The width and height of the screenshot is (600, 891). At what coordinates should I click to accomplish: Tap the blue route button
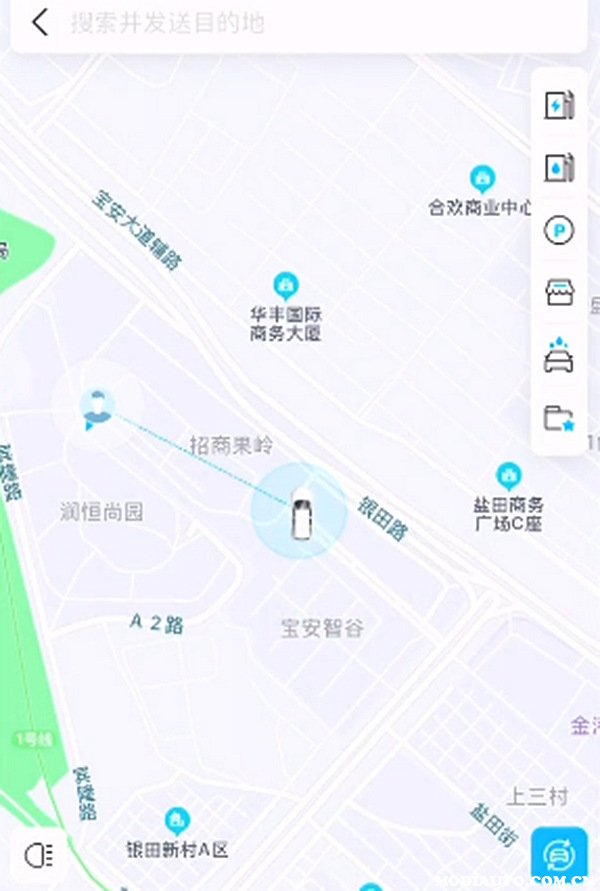click(x=558, y=855)
